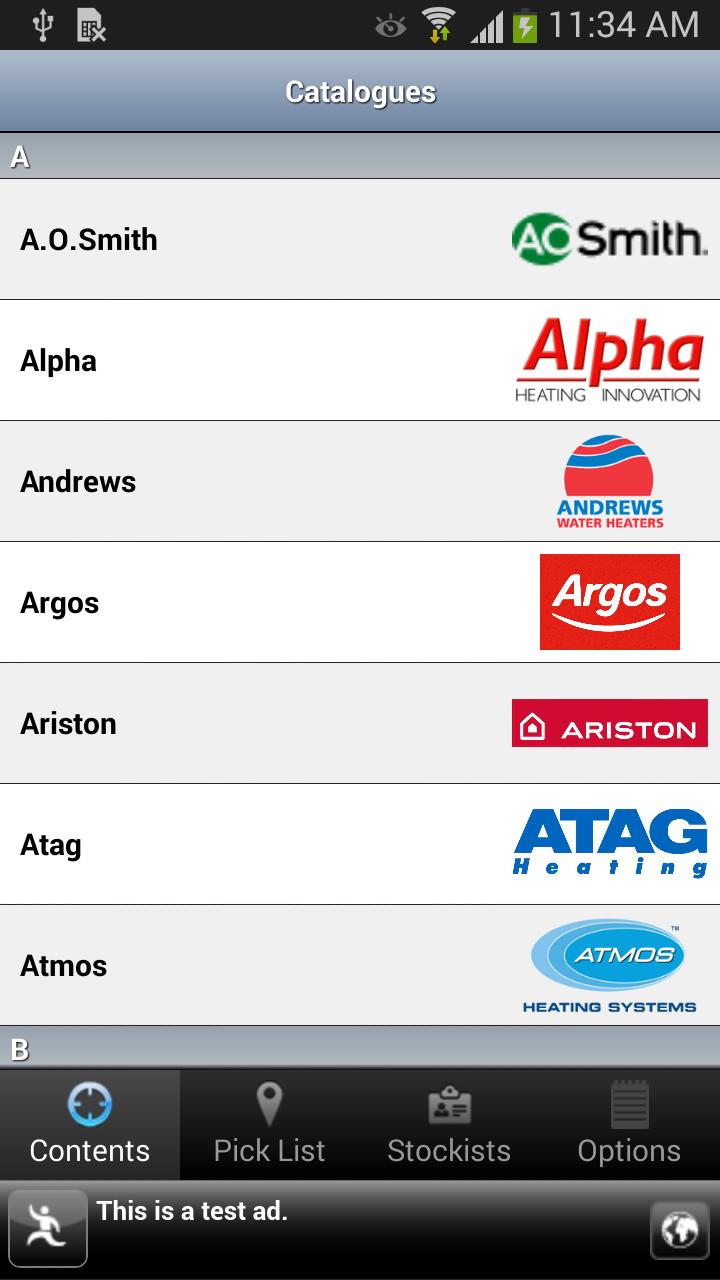Select the Alpha catalogue row
This screenshot has width=720, height=1280.
(x=360, y=360)
